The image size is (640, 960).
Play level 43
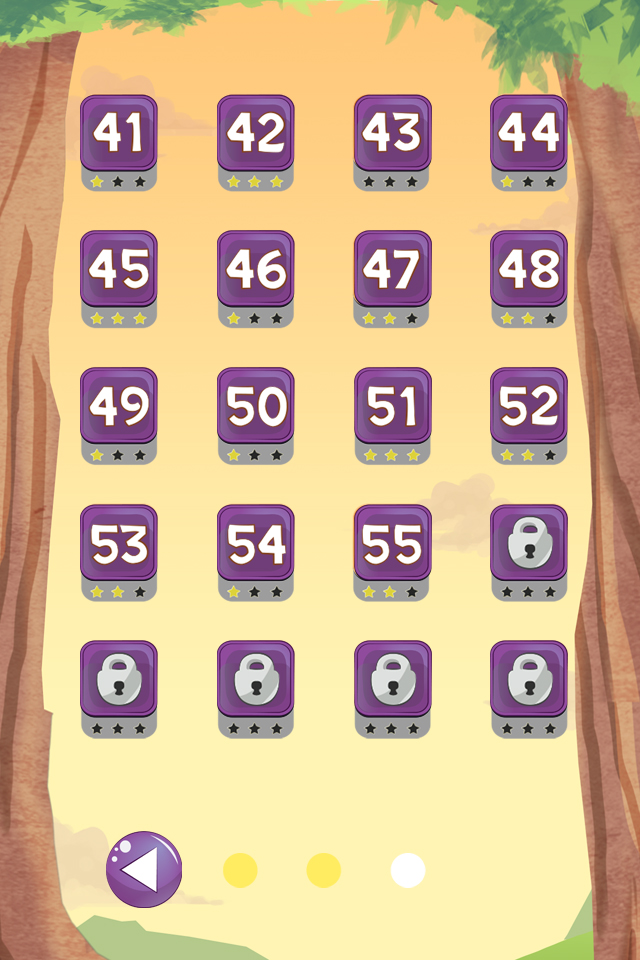click(x=392, y=134)
